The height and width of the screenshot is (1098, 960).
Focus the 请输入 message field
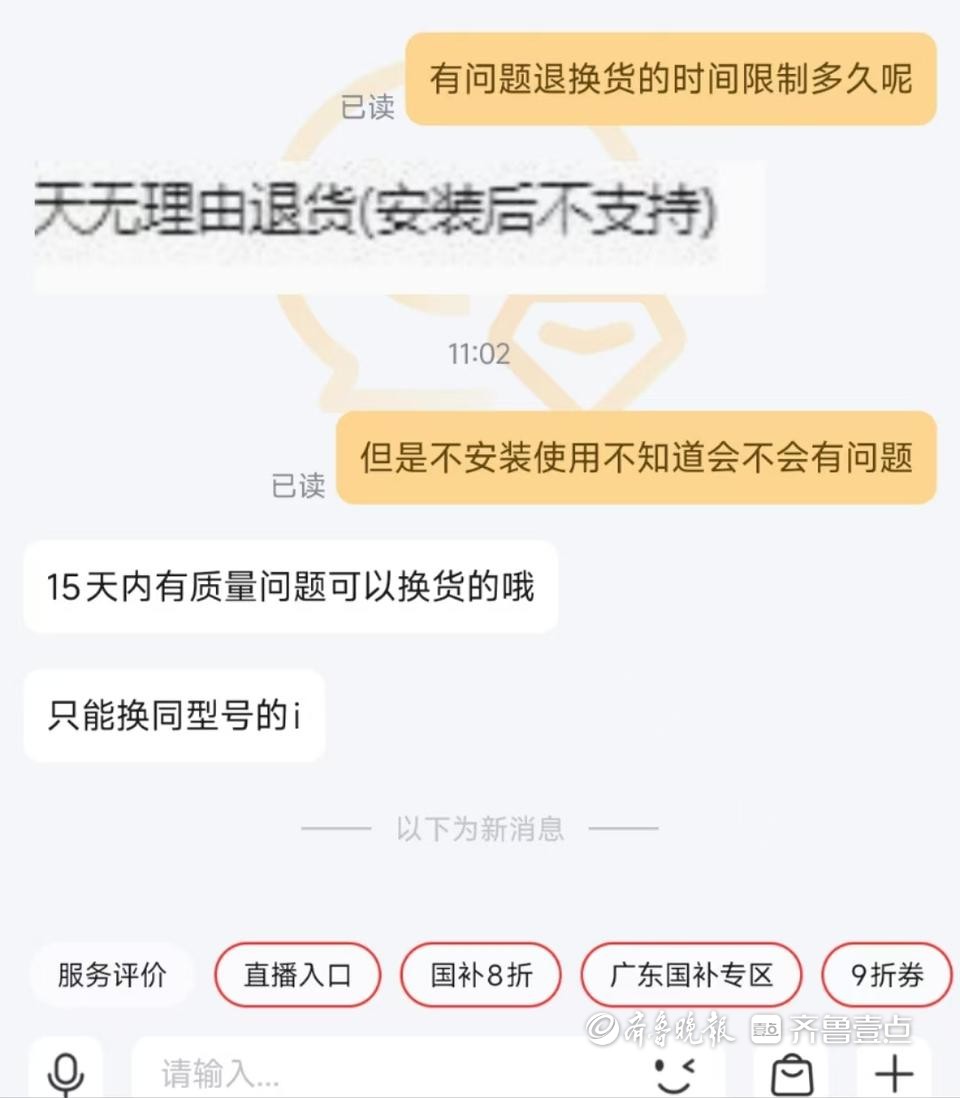tap(380, 1074)
